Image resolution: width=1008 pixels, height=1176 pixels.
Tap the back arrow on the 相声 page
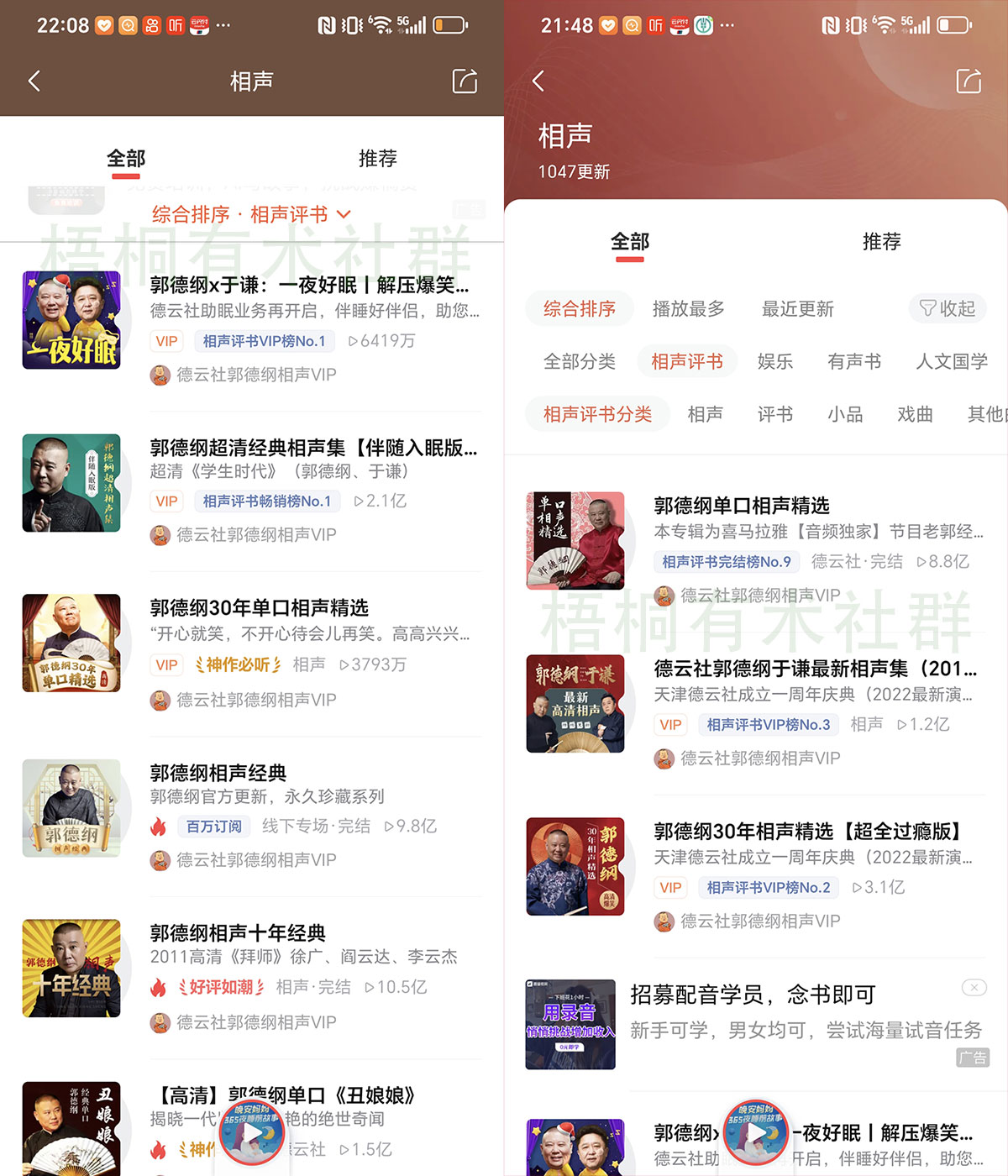34,81
